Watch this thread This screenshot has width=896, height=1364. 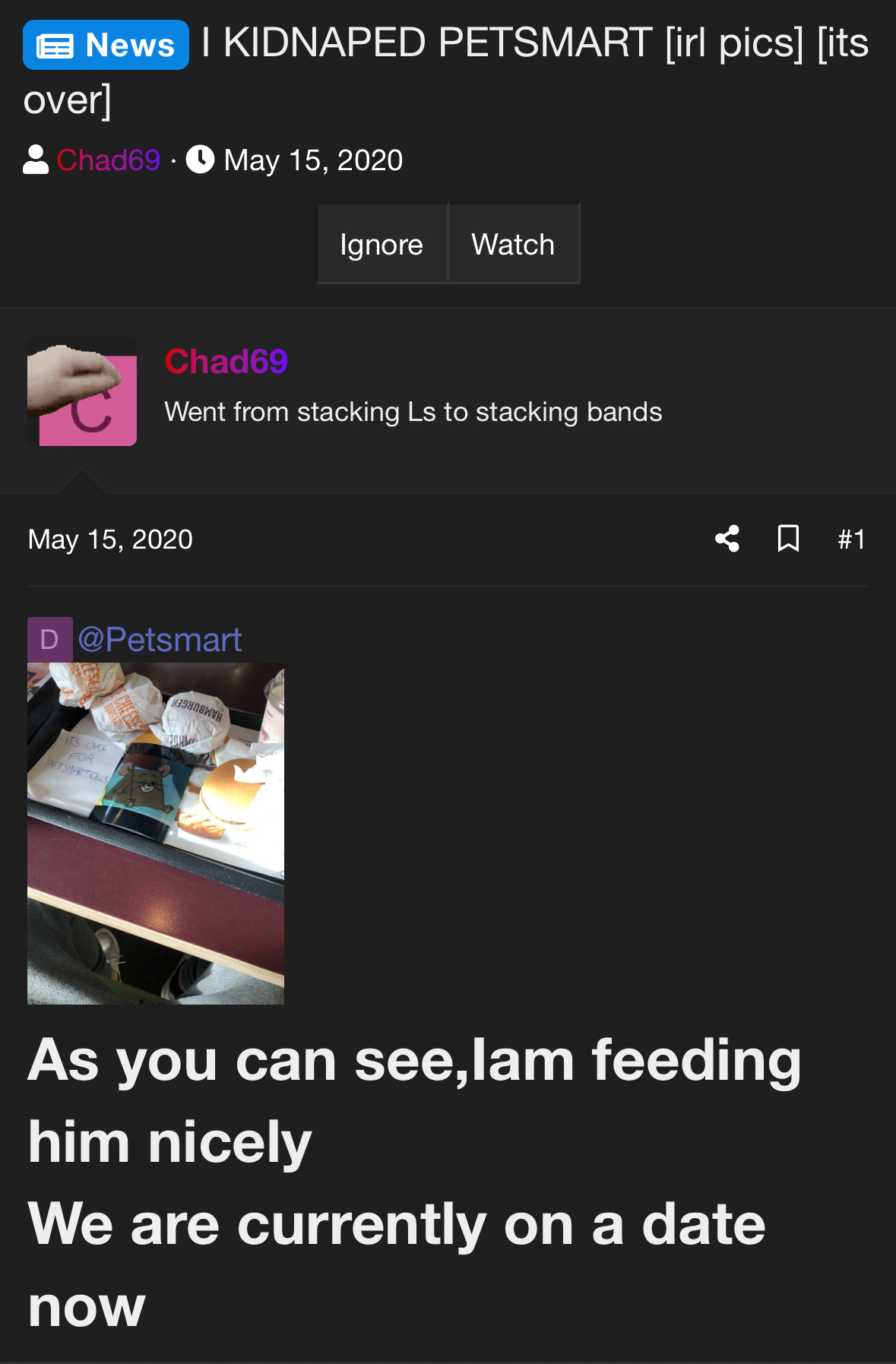point(513,245)
